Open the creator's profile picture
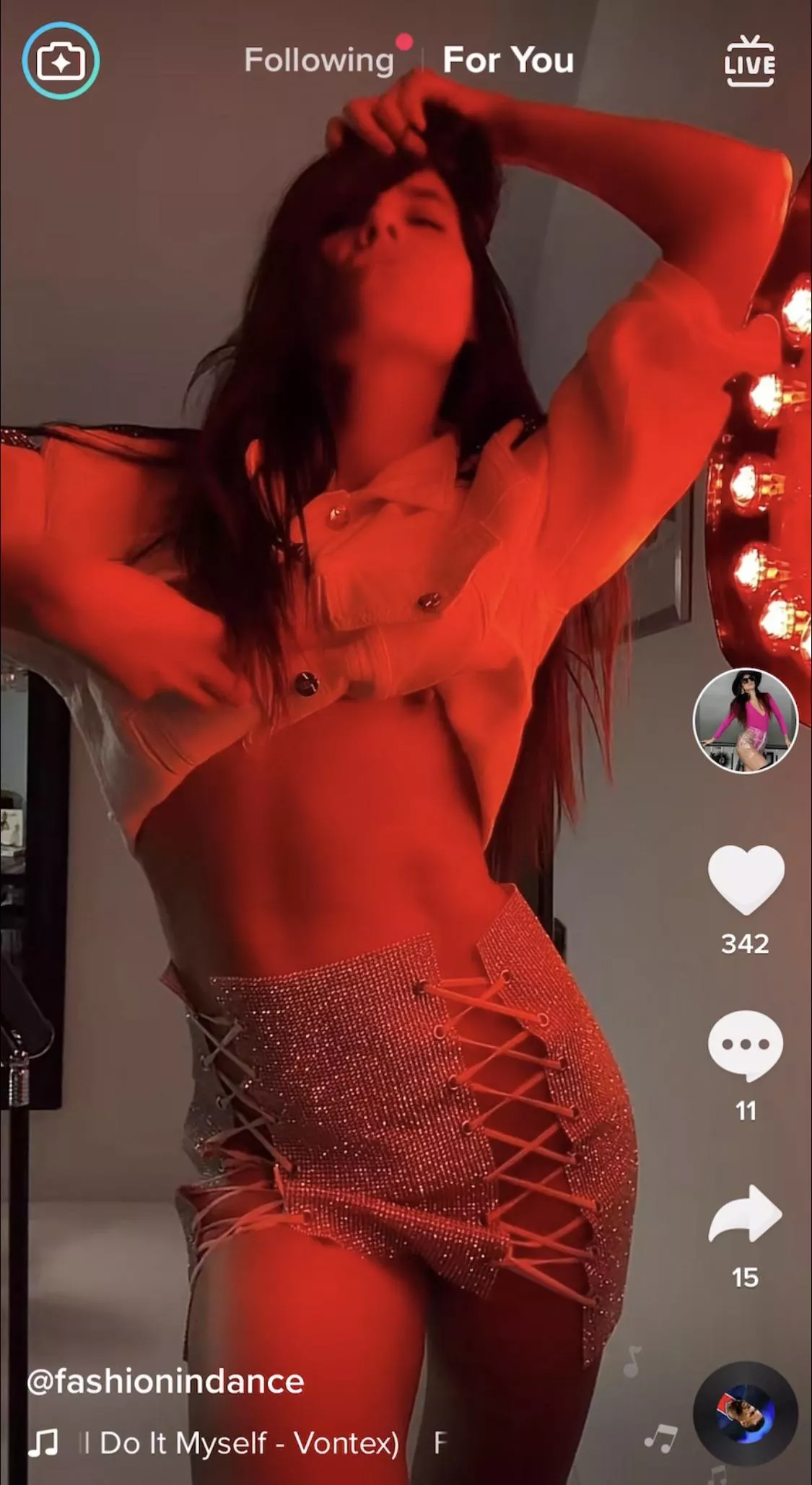 point(745,720)
